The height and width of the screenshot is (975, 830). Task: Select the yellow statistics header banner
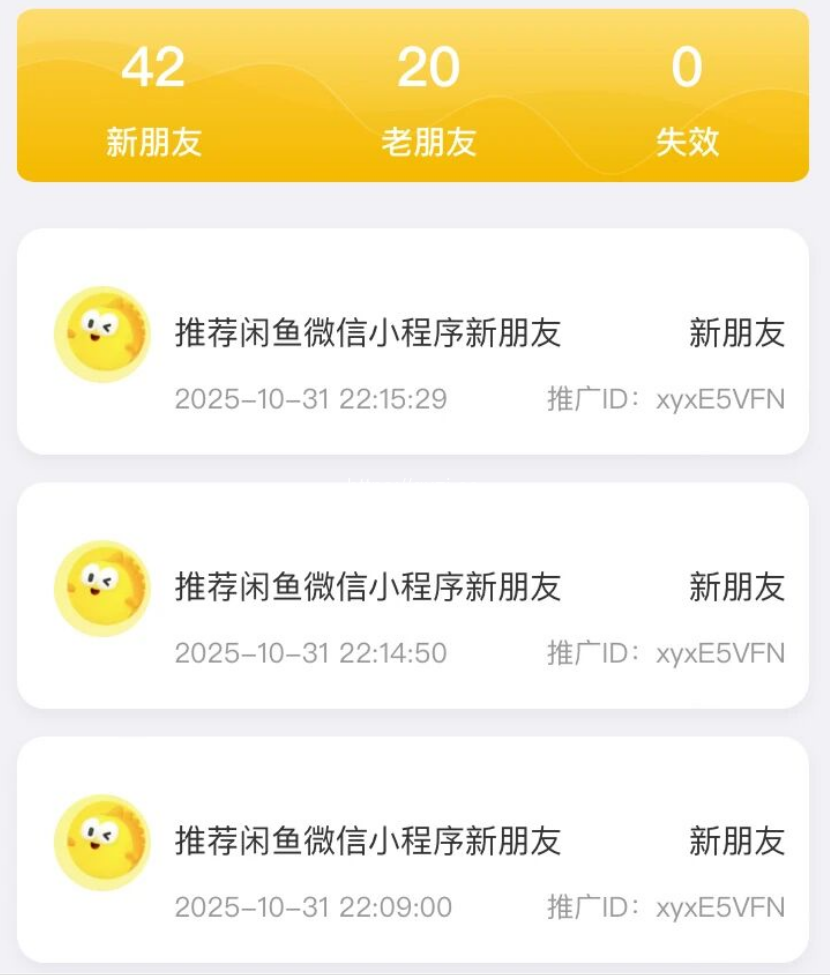coord(415,97)
